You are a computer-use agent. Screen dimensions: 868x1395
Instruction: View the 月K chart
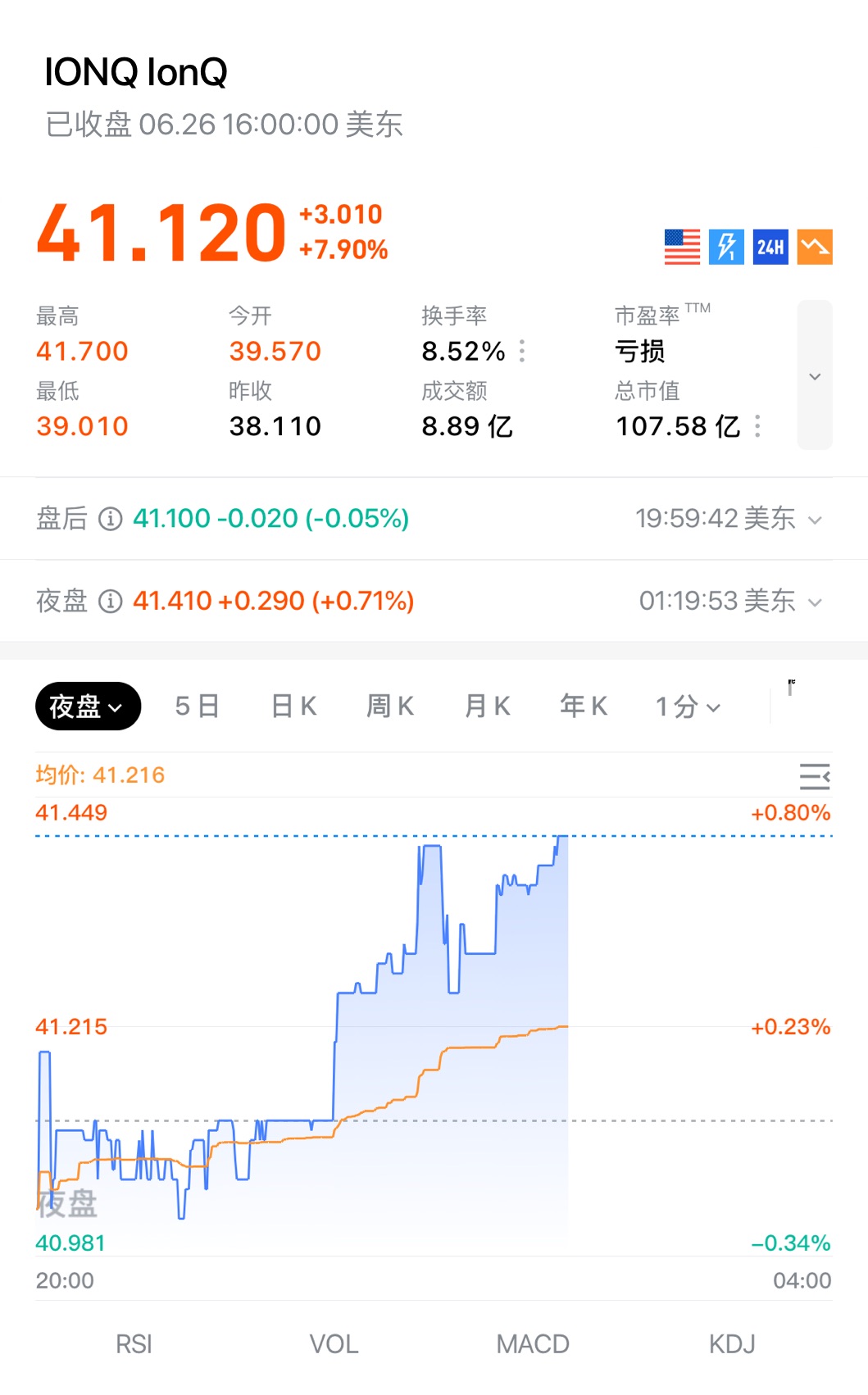click(x=487, y=706)
